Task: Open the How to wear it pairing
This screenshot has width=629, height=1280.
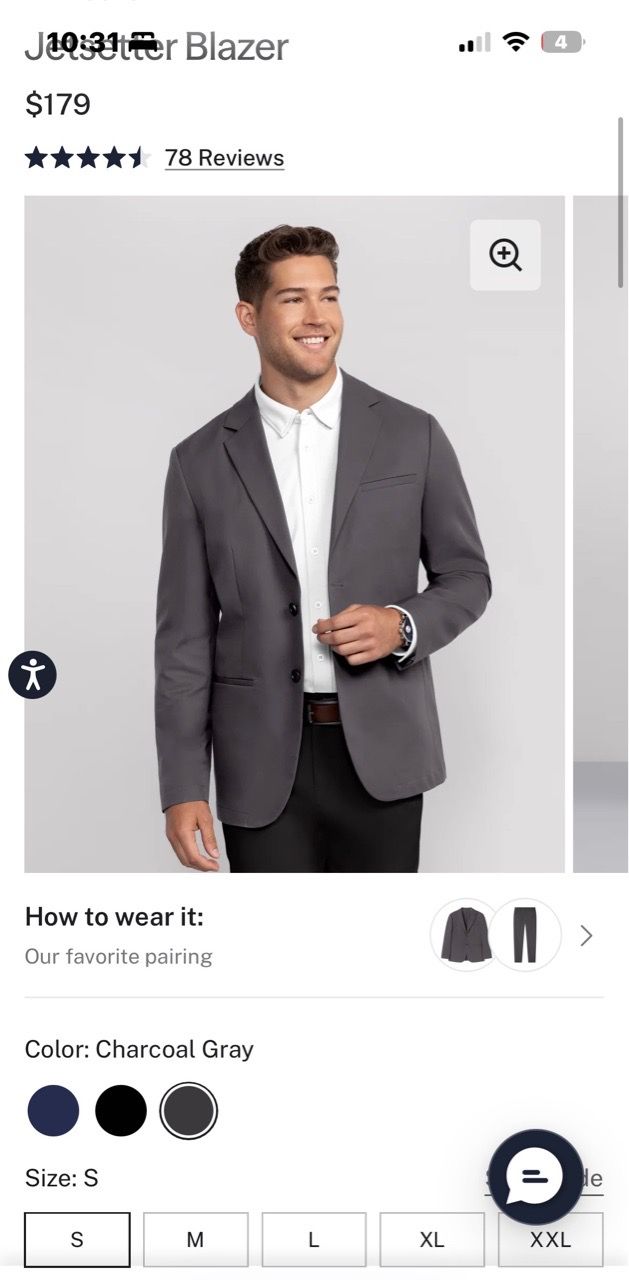Action: point(314,935)
